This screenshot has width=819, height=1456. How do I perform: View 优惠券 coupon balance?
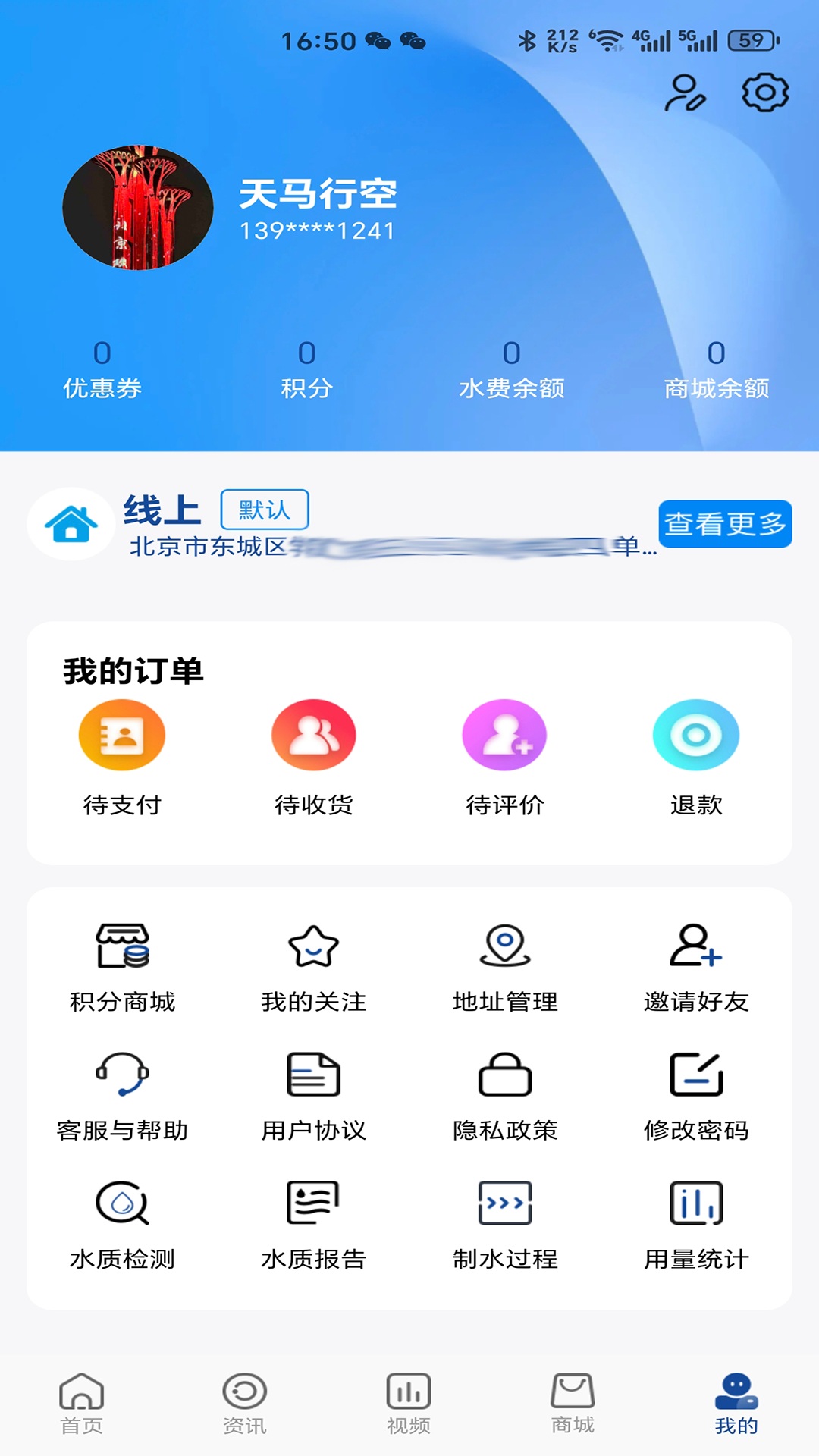[x=102, y=372]
